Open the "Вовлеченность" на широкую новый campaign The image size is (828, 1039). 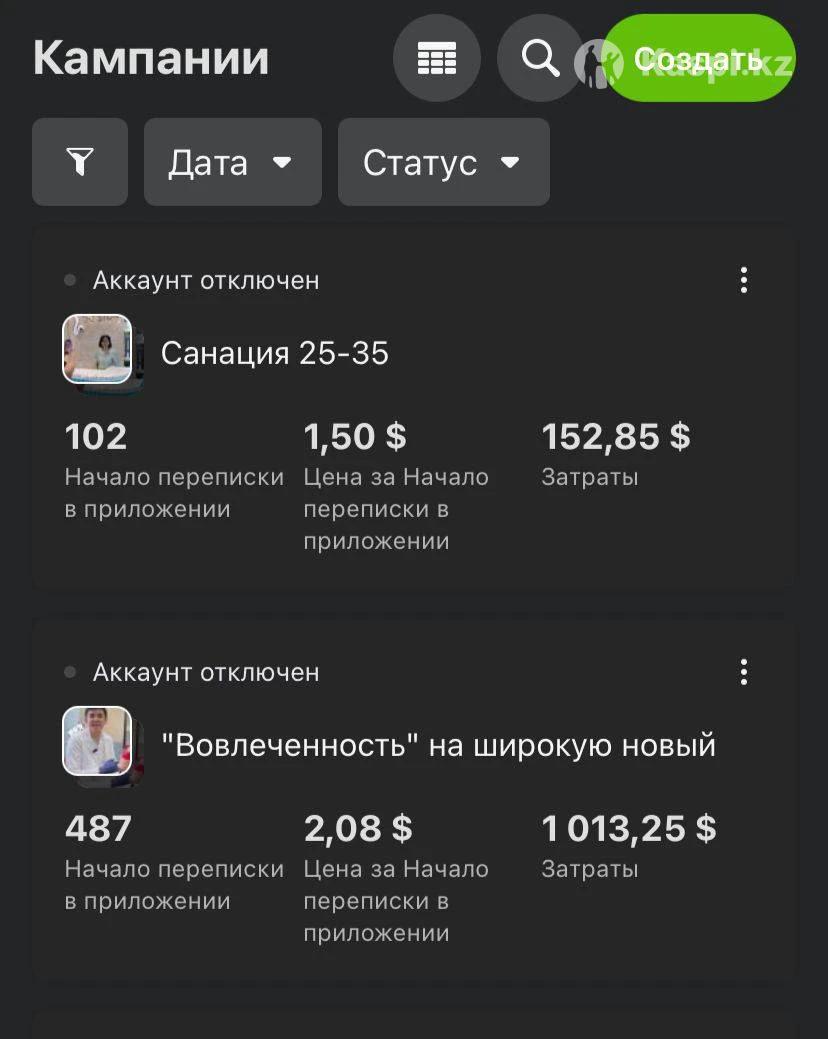(438, 745)
